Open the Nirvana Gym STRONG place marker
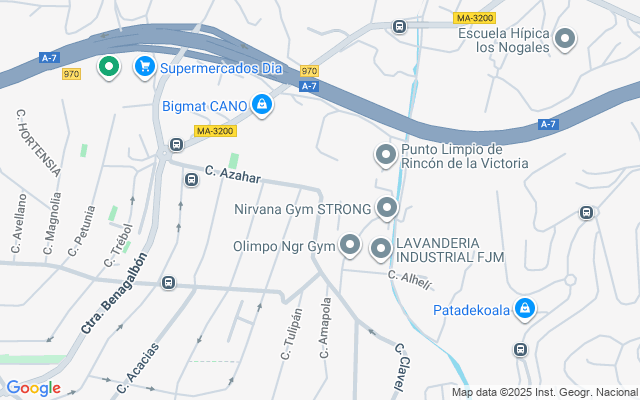640x400 pixels. [387, 208]
